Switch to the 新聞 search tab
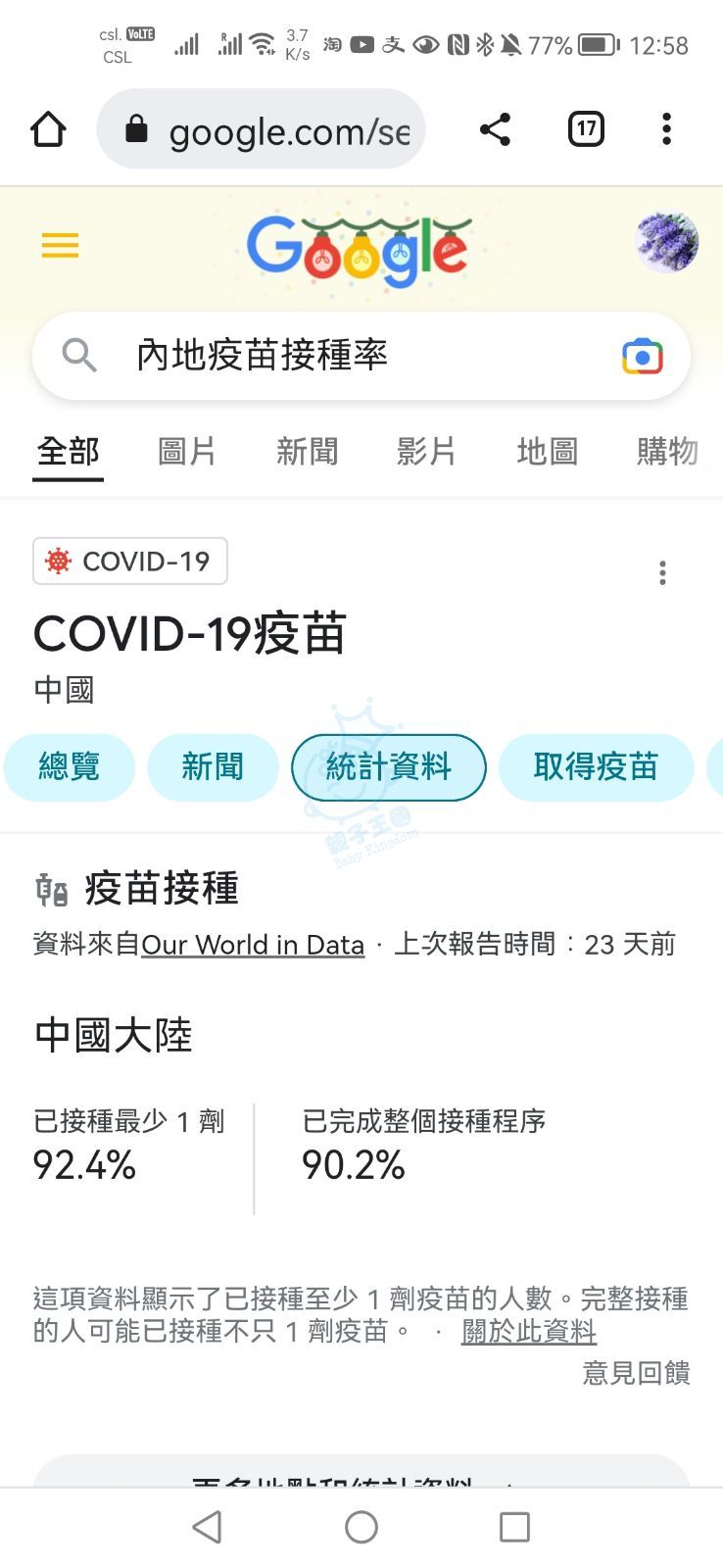Screen dimensions: 723x1568 307,452
